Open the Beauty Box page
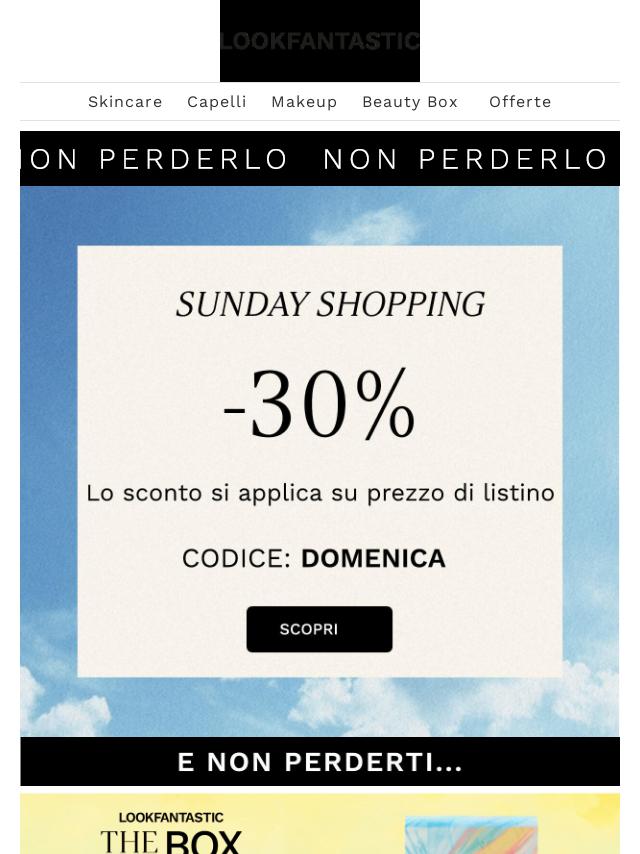Viewport: 640px width, 854px height. pos(410,102)
